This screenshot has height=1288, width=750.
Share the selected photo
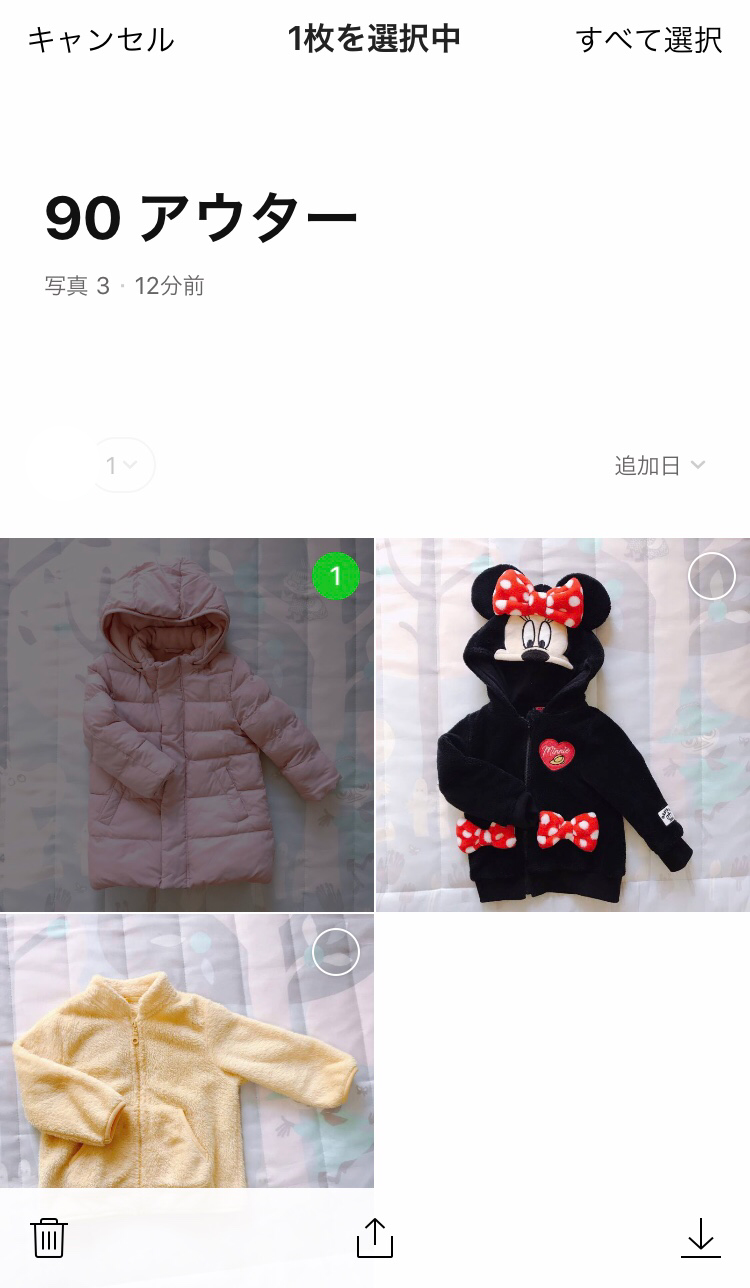(375, 1237)
